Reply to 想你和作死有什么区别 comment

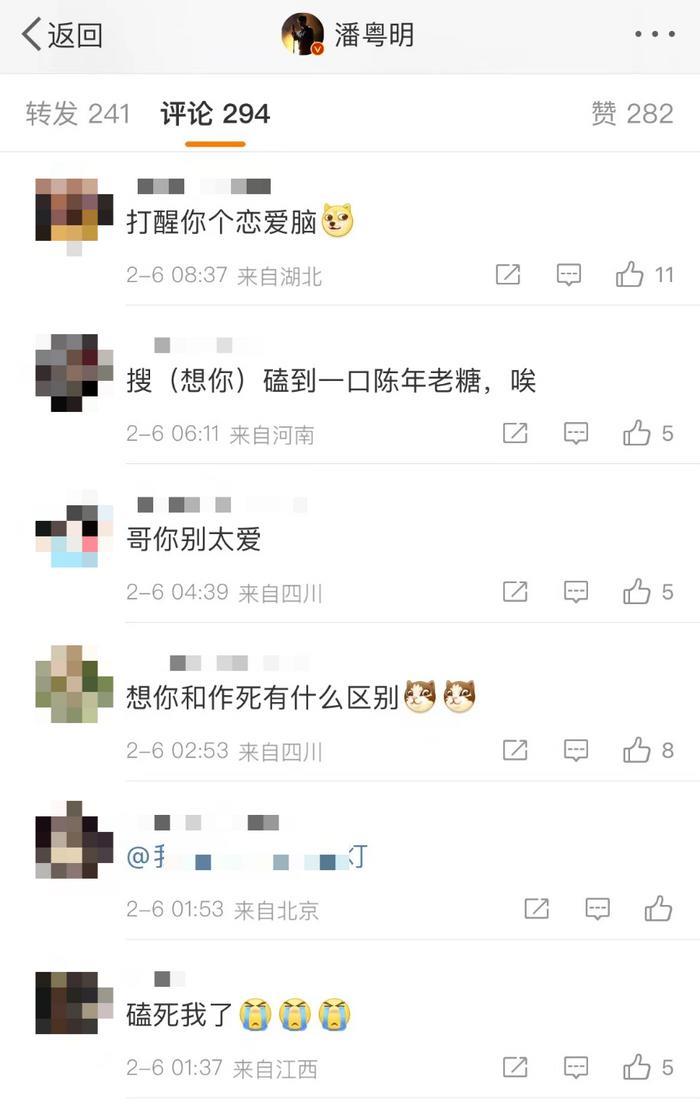[576, 750]
